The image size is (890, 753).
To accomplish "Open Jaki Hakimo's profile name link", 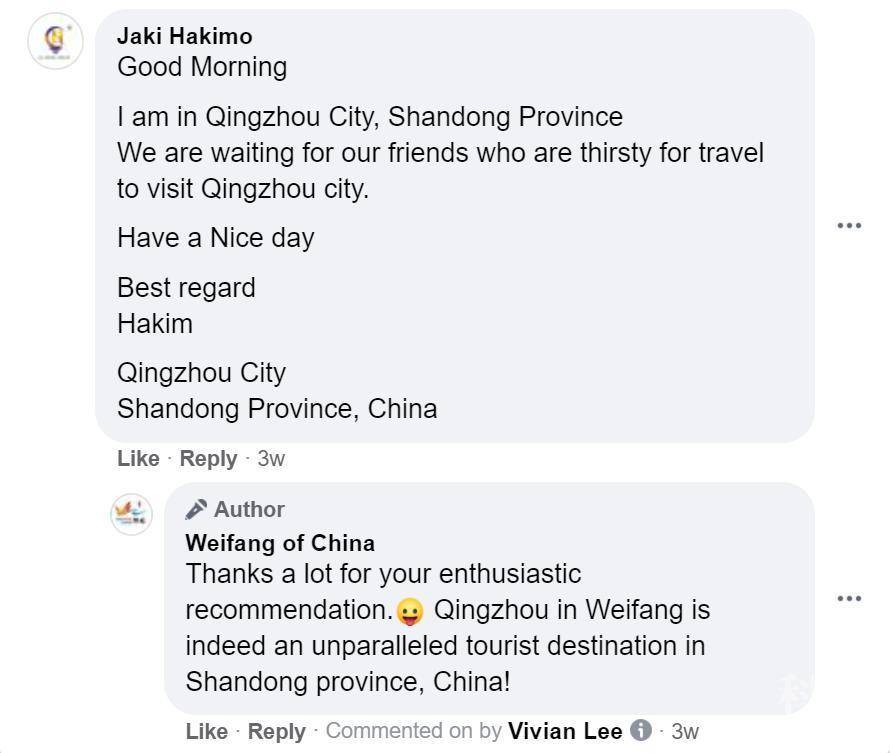I will tap(184, 36).
